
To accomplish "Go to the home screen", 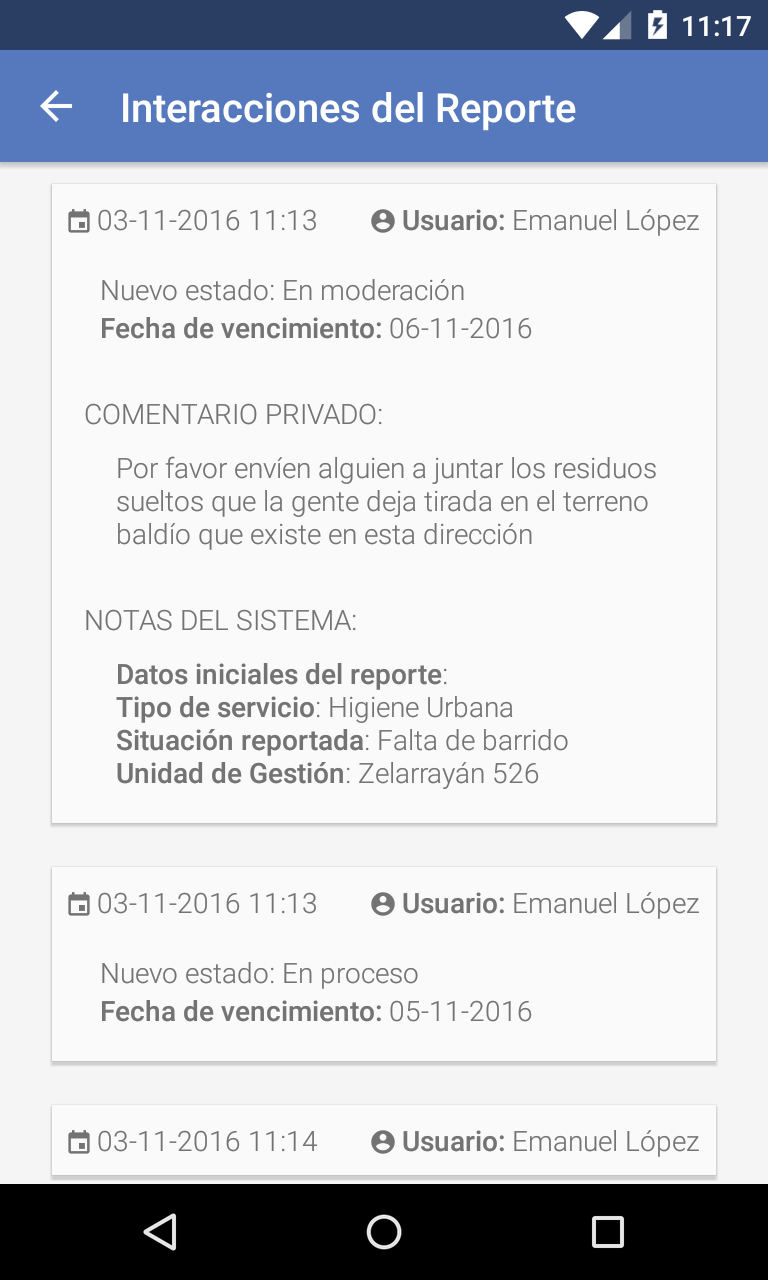I will click(x=384, y=1232).
